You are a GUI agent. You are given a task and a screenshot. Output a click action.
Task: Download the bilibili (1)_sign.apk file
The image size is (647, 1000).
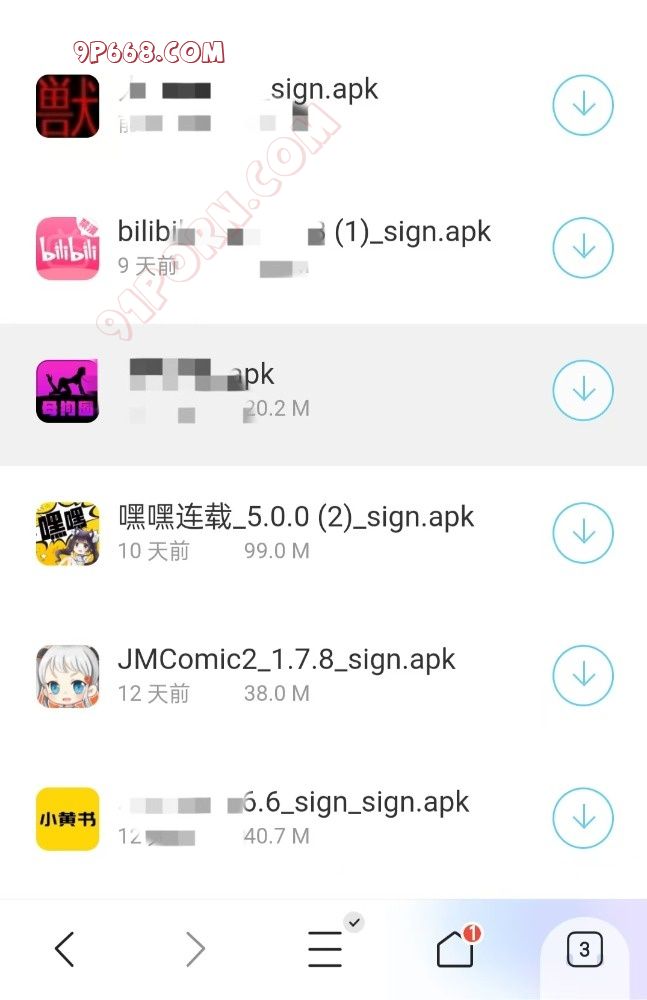pos(582,247)
